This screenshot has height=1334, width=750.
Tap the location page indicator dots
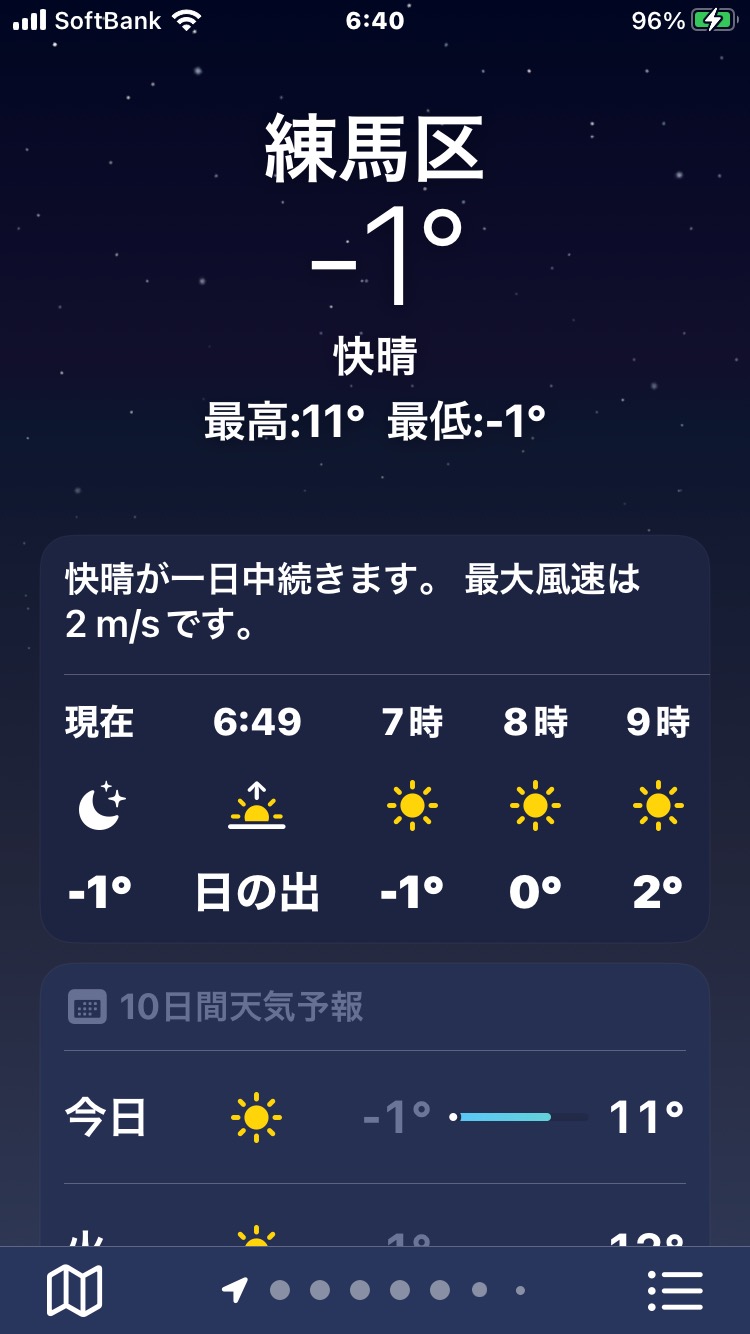(374, 1290)
